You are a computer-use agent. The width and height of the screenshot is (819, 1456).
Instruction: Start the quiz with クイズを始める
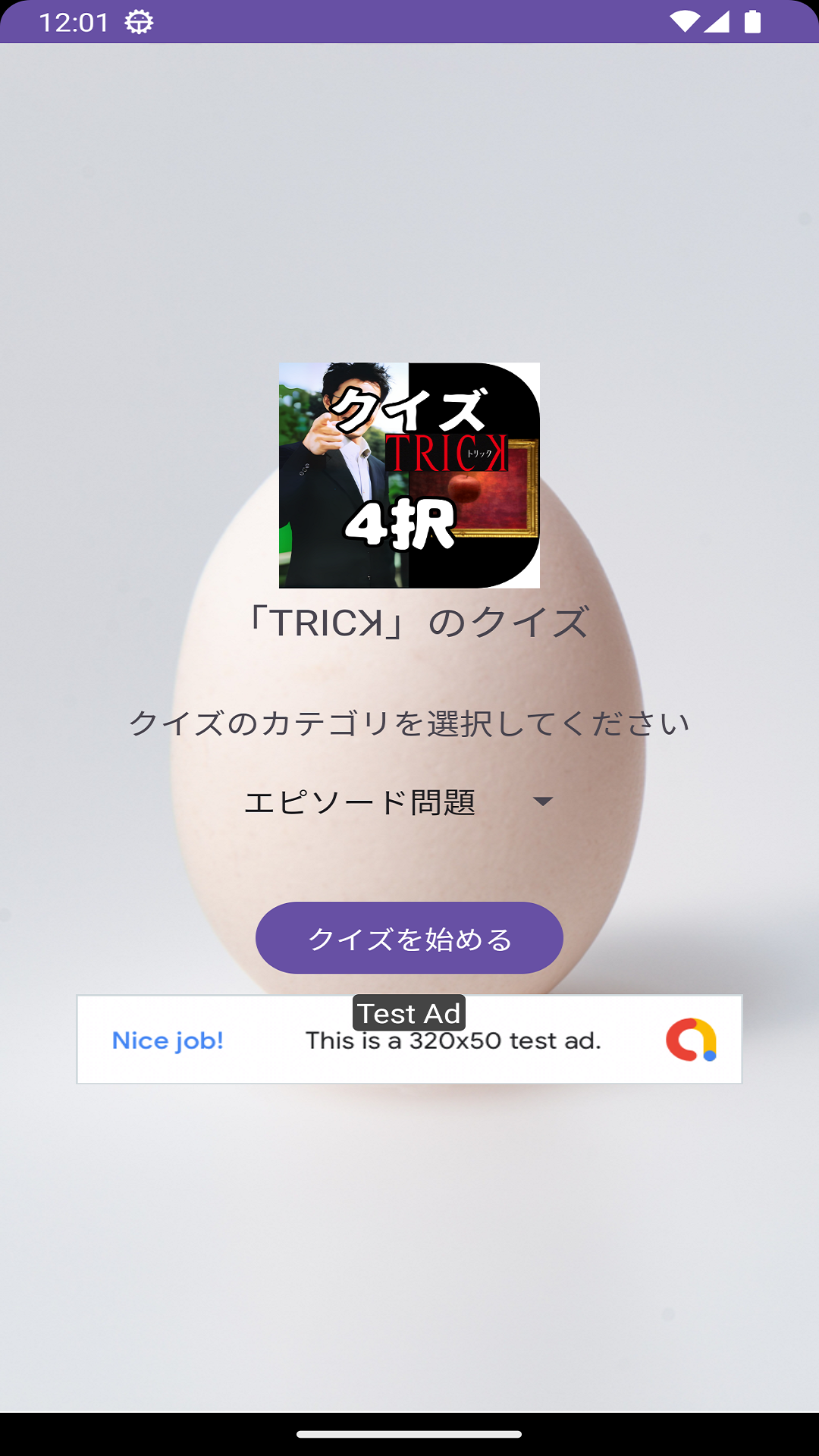coord(409,938)
